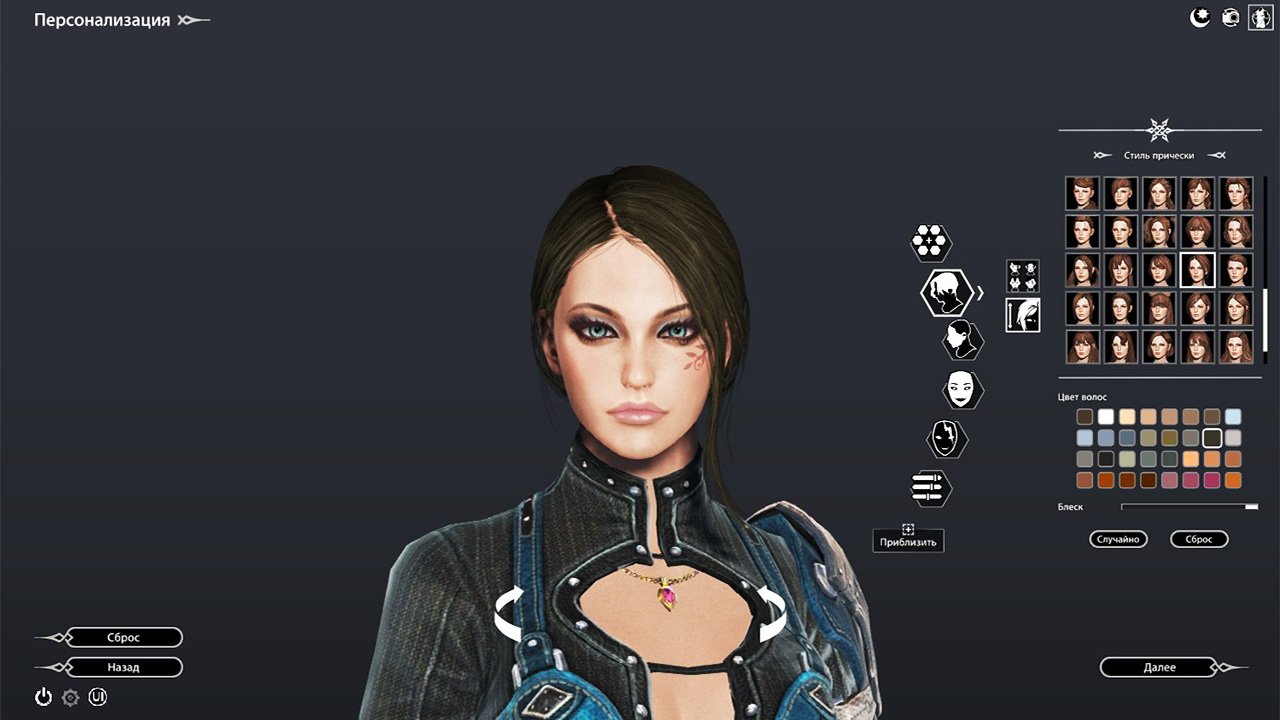1280x720 pixels.
Task: Switch to the front-face mask hexagon category
Action: pyautogui.click(x=962, y=389)
